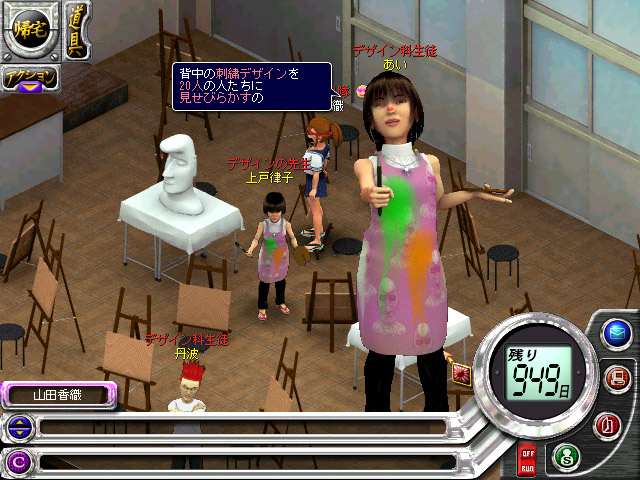Toggle the OFF/RUN switch
The width and height of the screenshot is (640, 480).
pos(526,460)
